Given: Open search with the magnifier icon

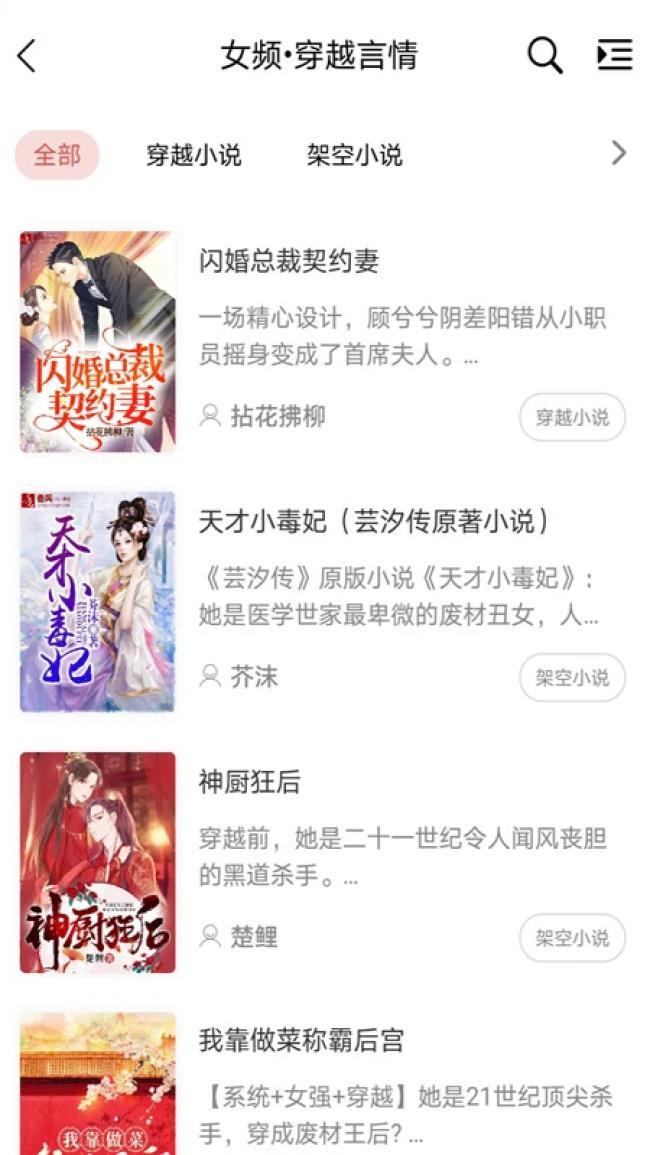Looking at the screenshot, I should [544, 55].
